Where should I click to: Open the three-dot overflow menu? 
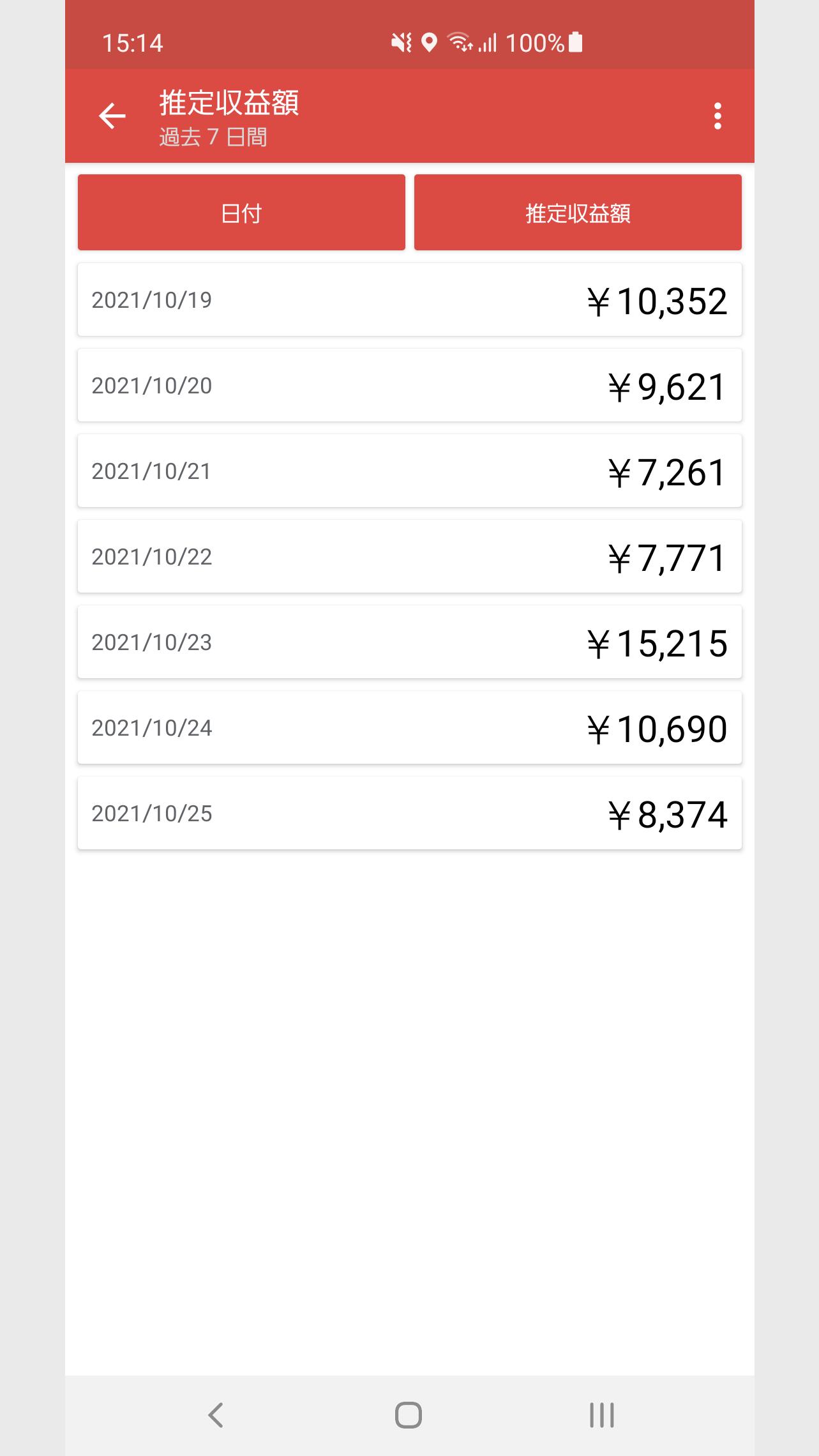click(x=718, y=116)
